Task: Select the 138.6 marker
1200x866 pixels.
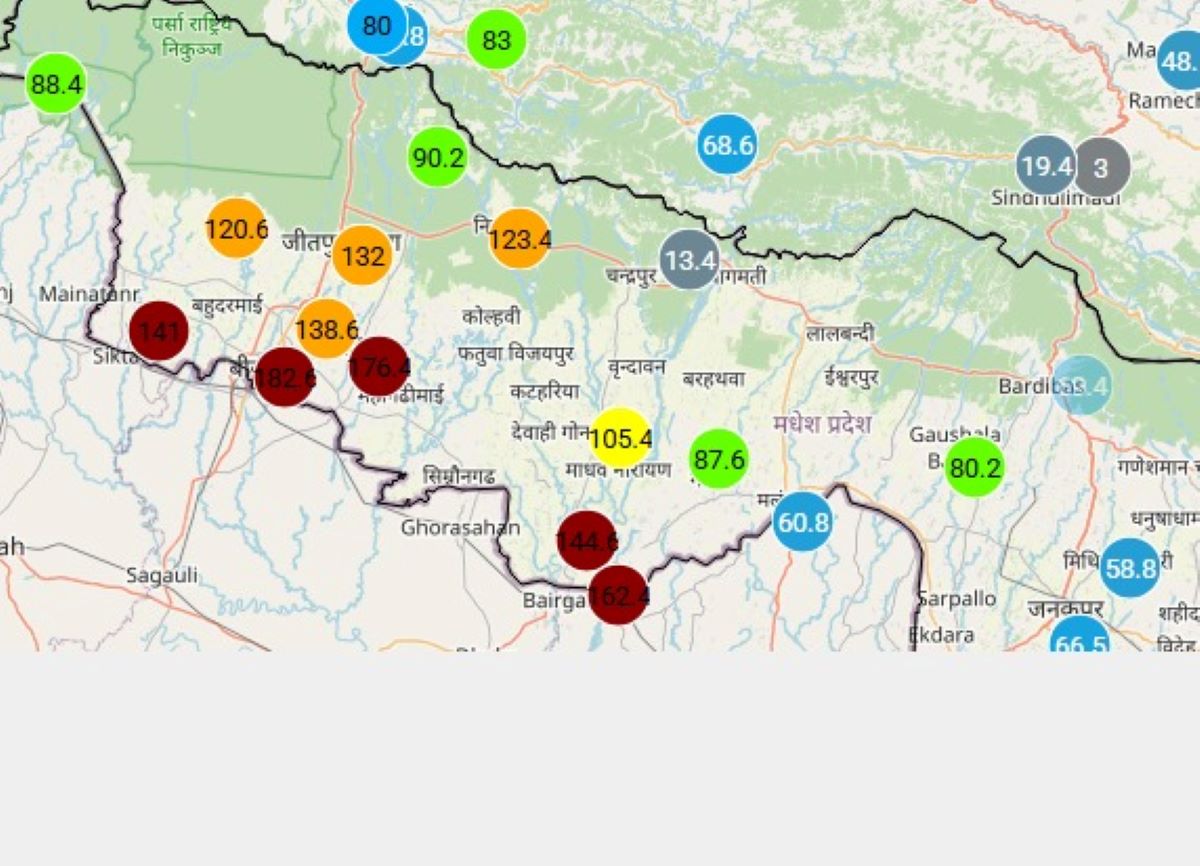Action: pyautogui.click(x=326, y=327)
